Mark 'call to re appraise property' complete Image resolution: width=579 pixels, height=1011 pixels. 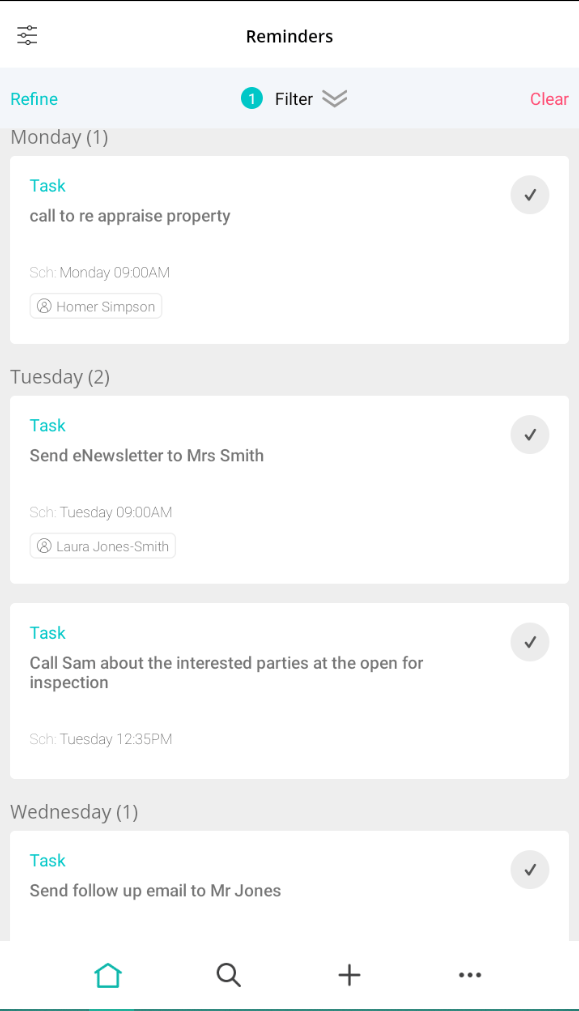[x=530, y=195]
